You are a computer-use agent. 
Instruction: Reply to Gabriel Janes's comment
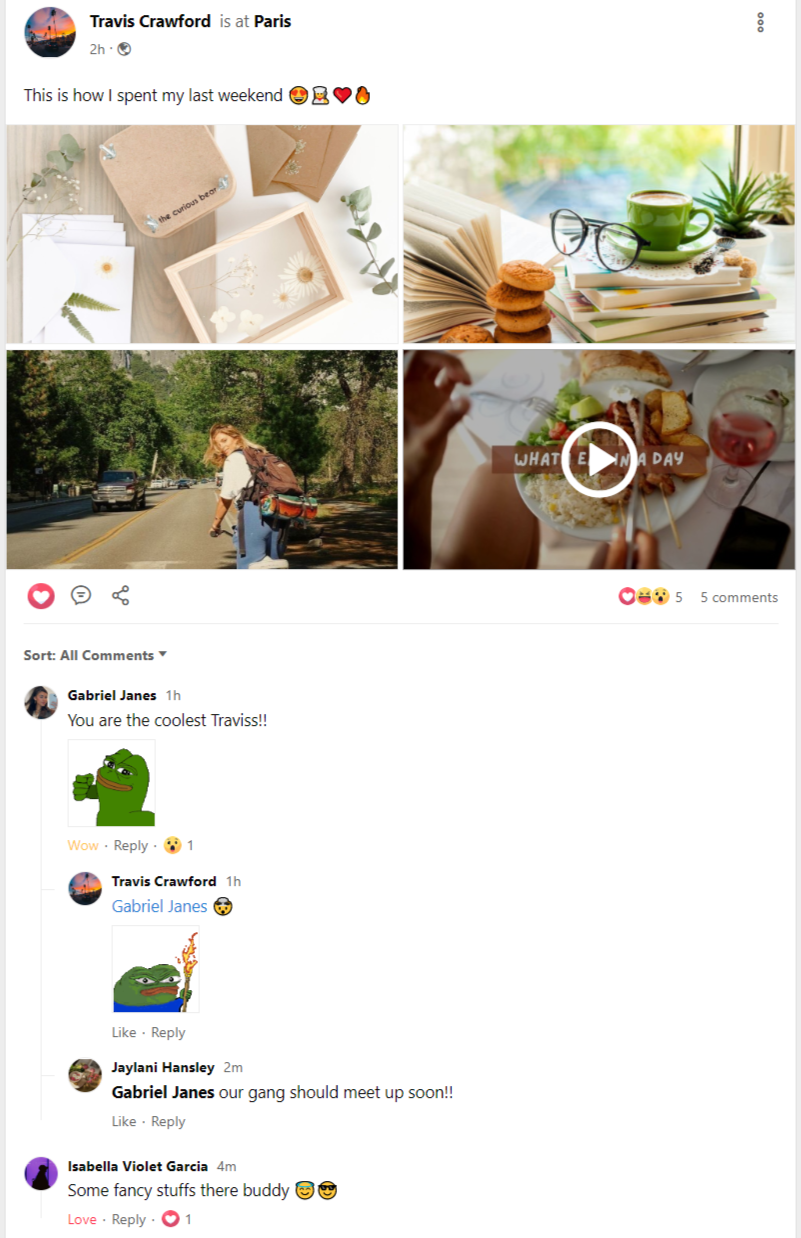pyautogui.click(x=130, y=845)
